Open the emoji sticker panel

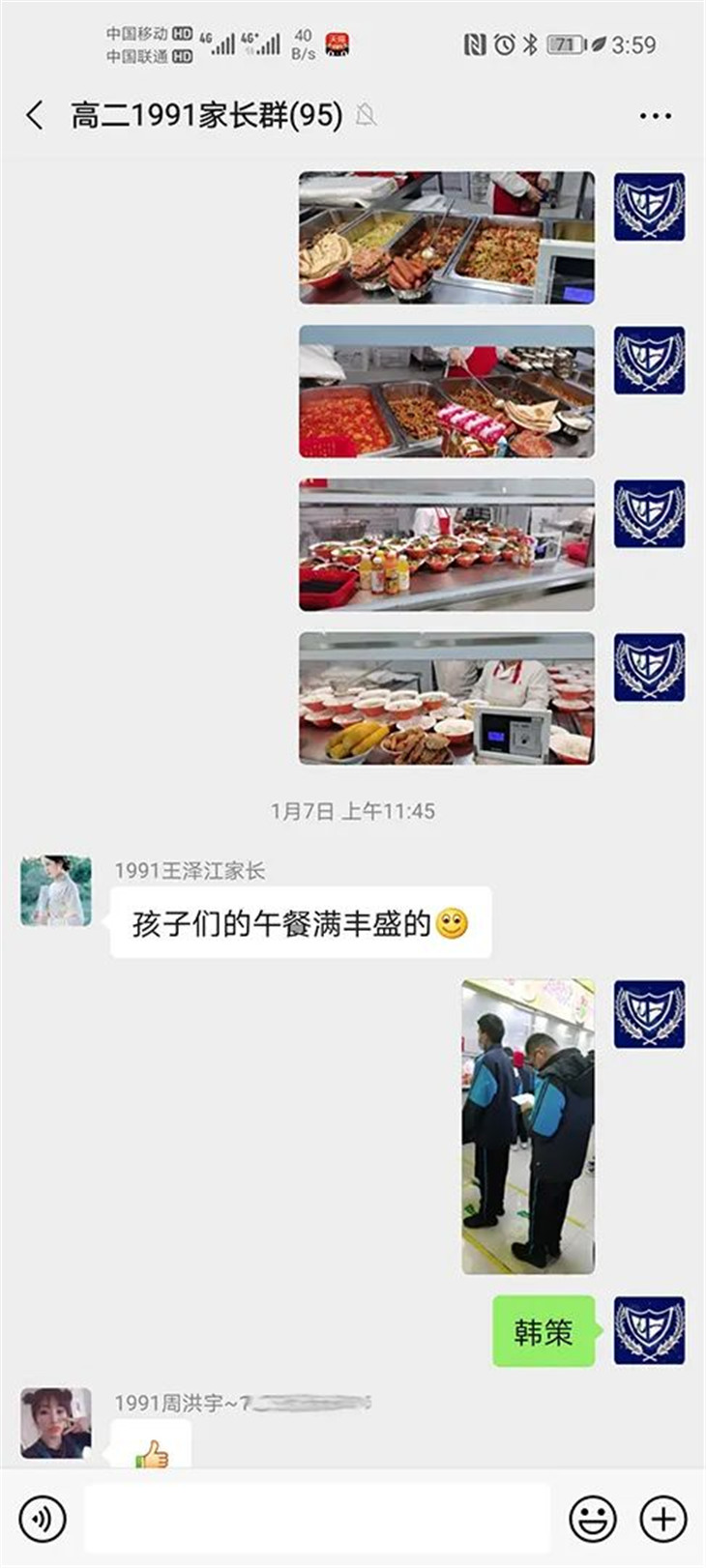point(592,1518)
